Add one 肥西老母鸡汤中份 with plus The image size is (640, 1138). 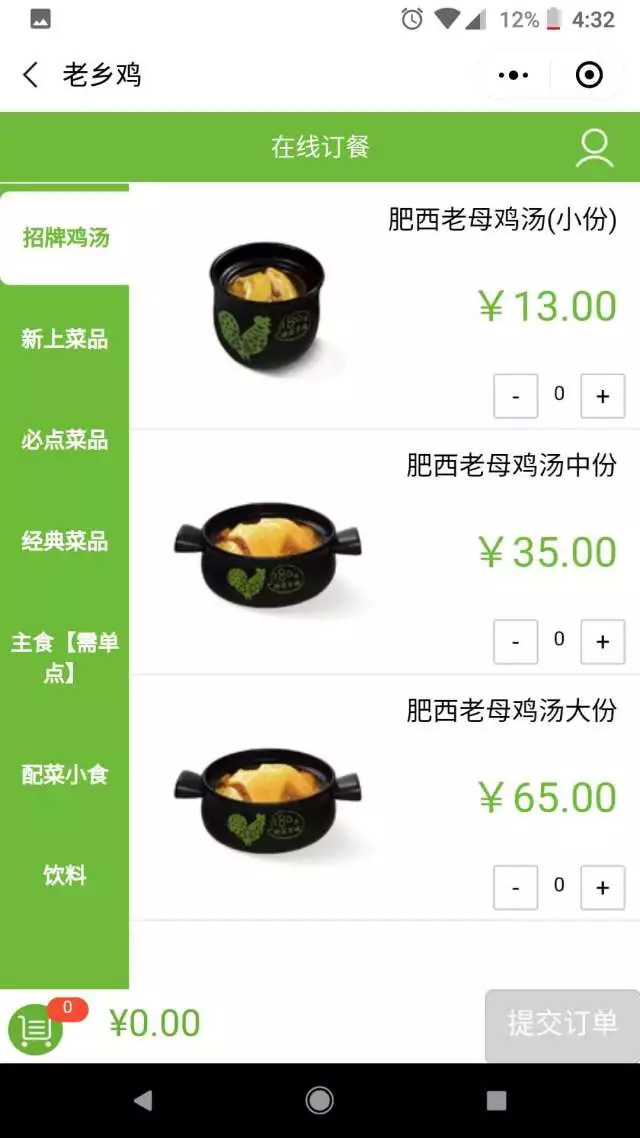coord(602,642)
